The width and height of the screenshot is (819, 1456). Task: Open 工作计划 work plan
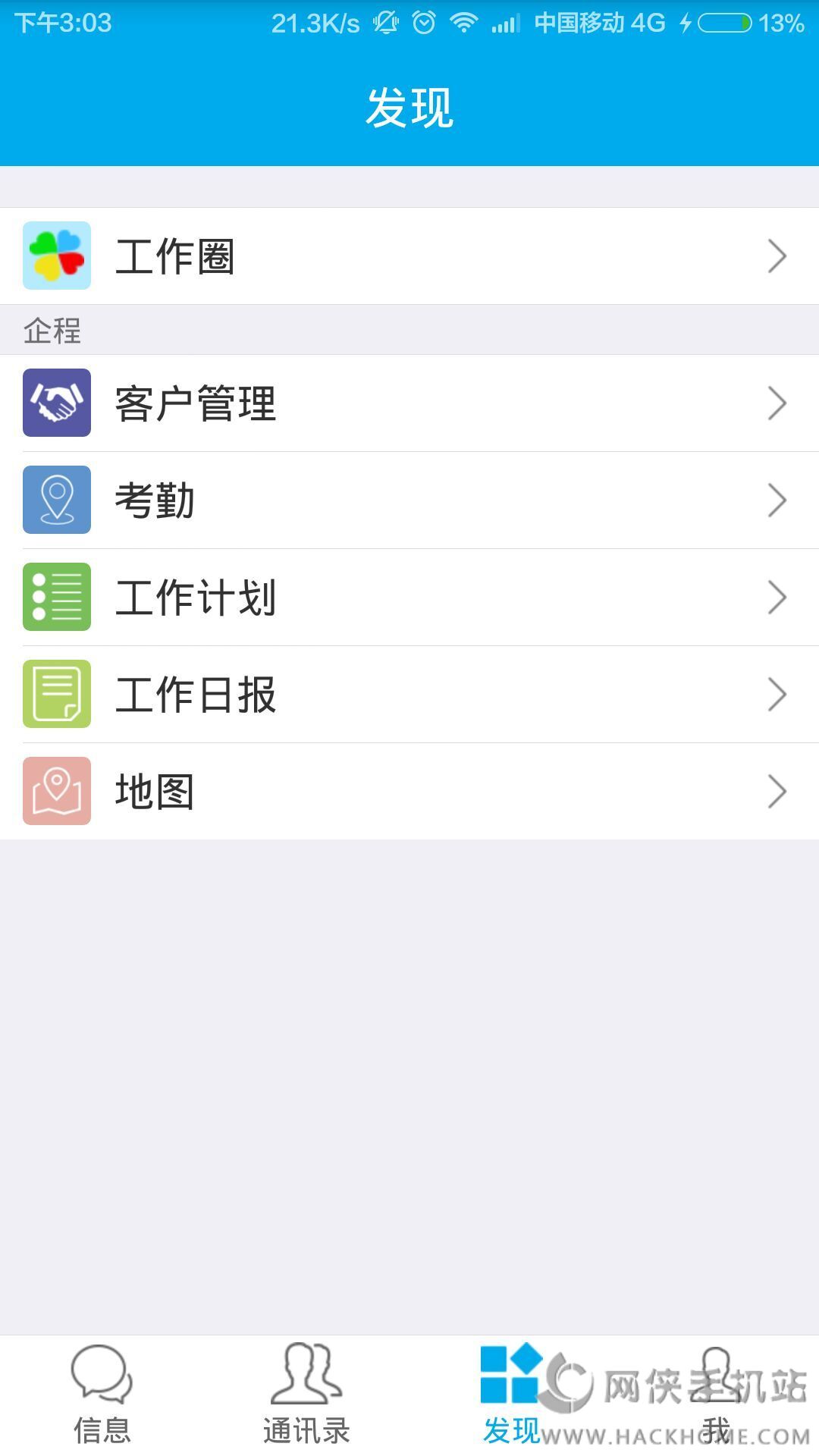pos(409,598)
